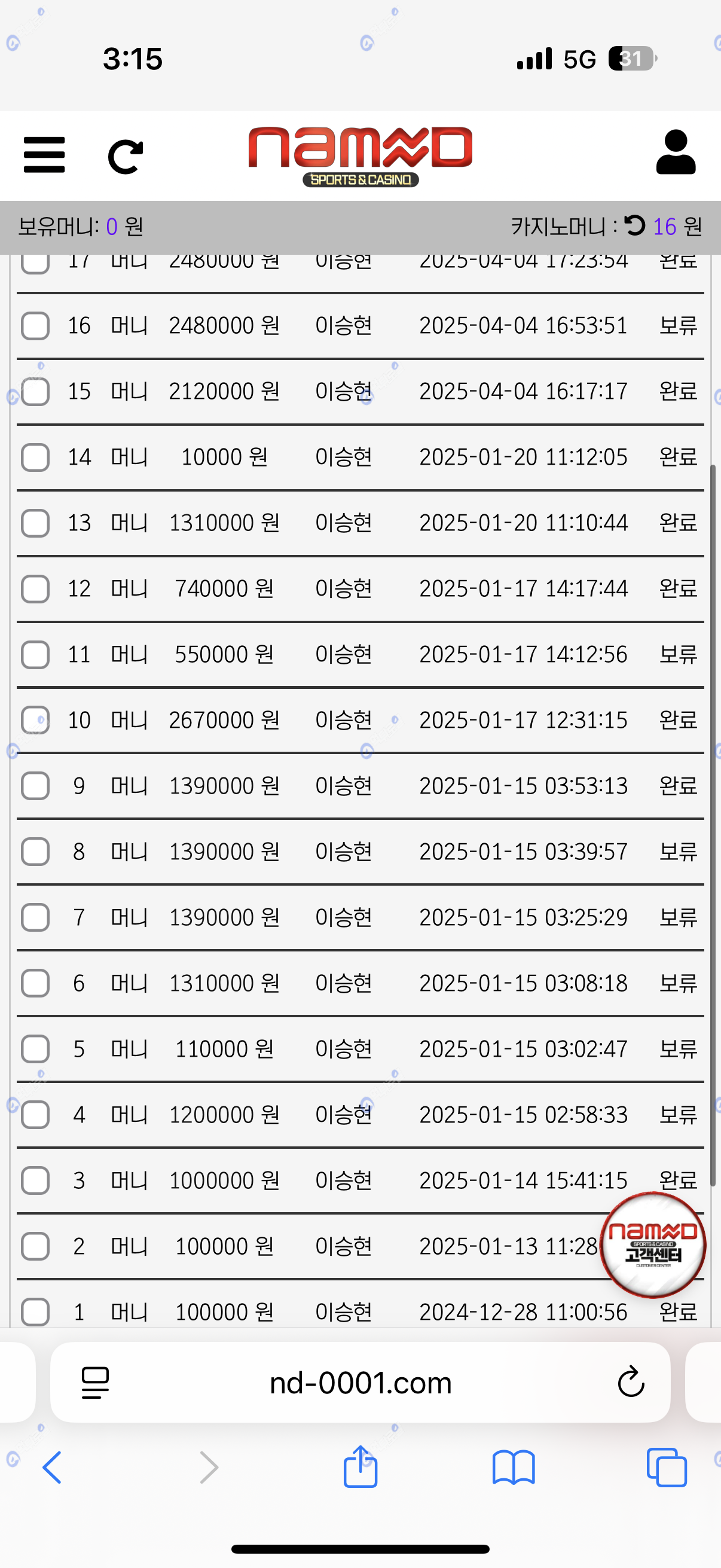Viewport: 721px width, 1568px height.
Task: Check the box for row 5
Action: click(x=35, y=1049)
